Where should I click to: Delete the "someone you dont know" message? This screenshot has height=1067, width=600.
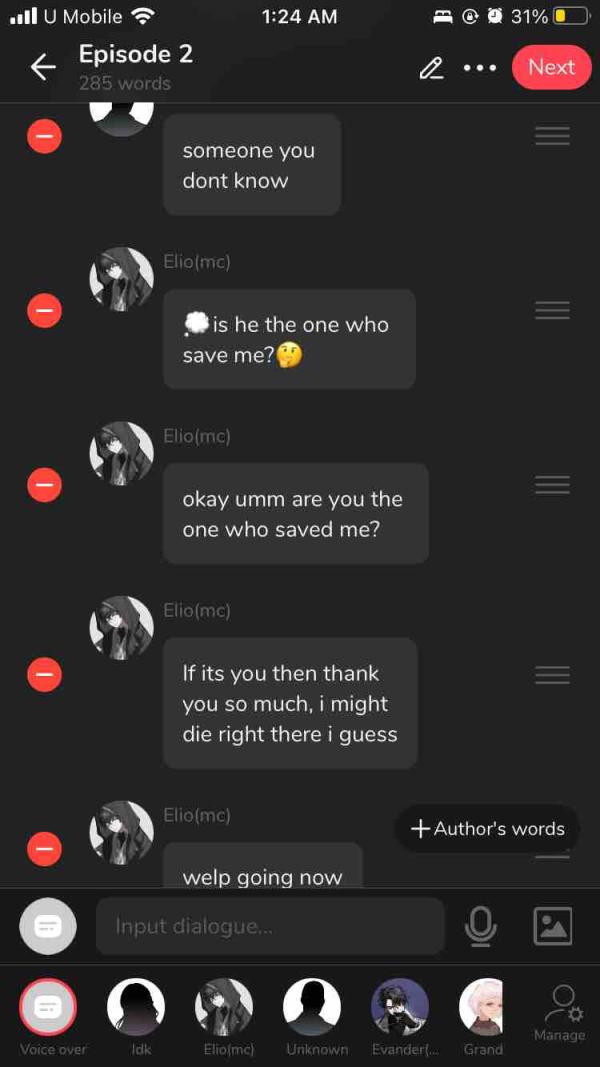tap(44, 137)
